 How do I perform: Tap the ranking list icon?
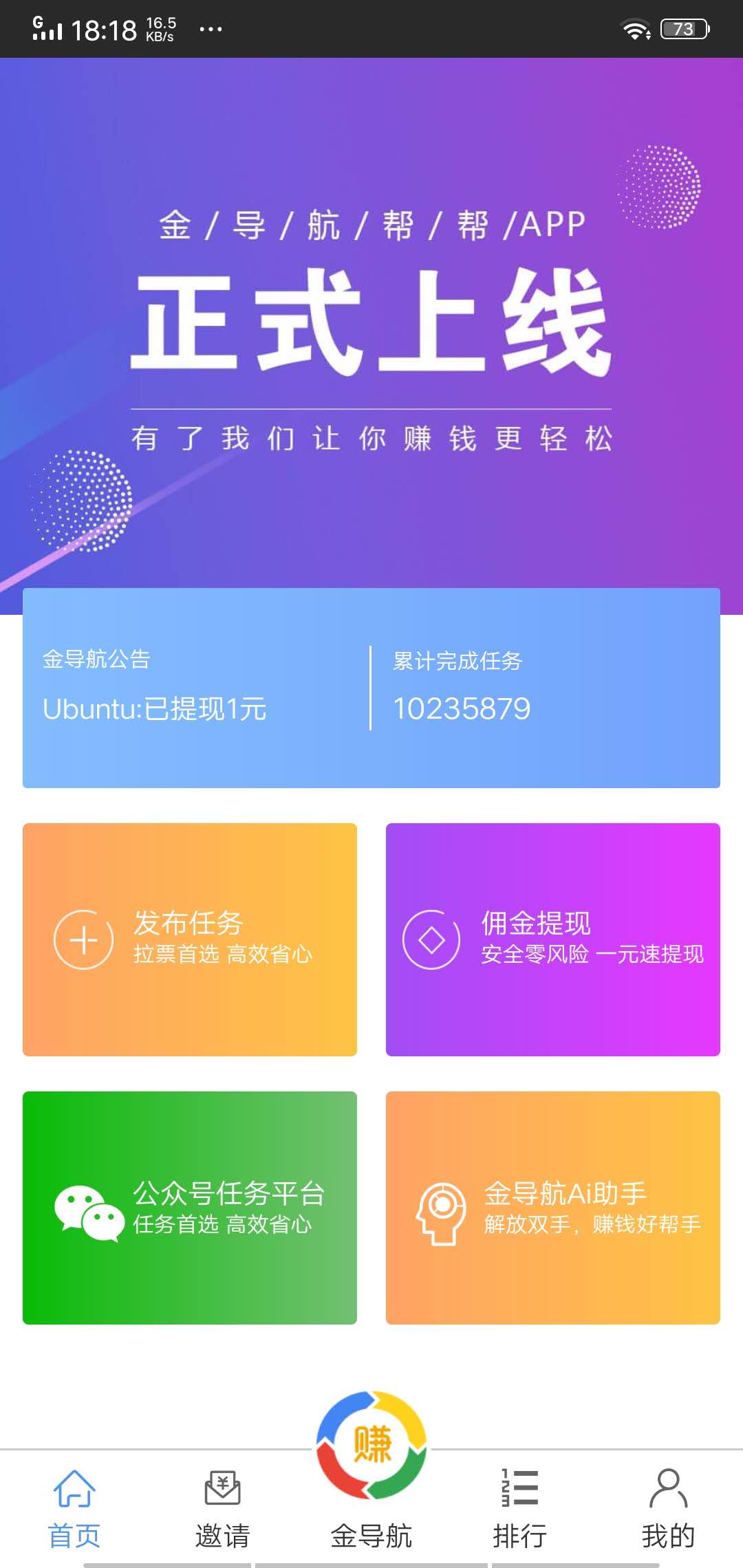coord(519,1487)
